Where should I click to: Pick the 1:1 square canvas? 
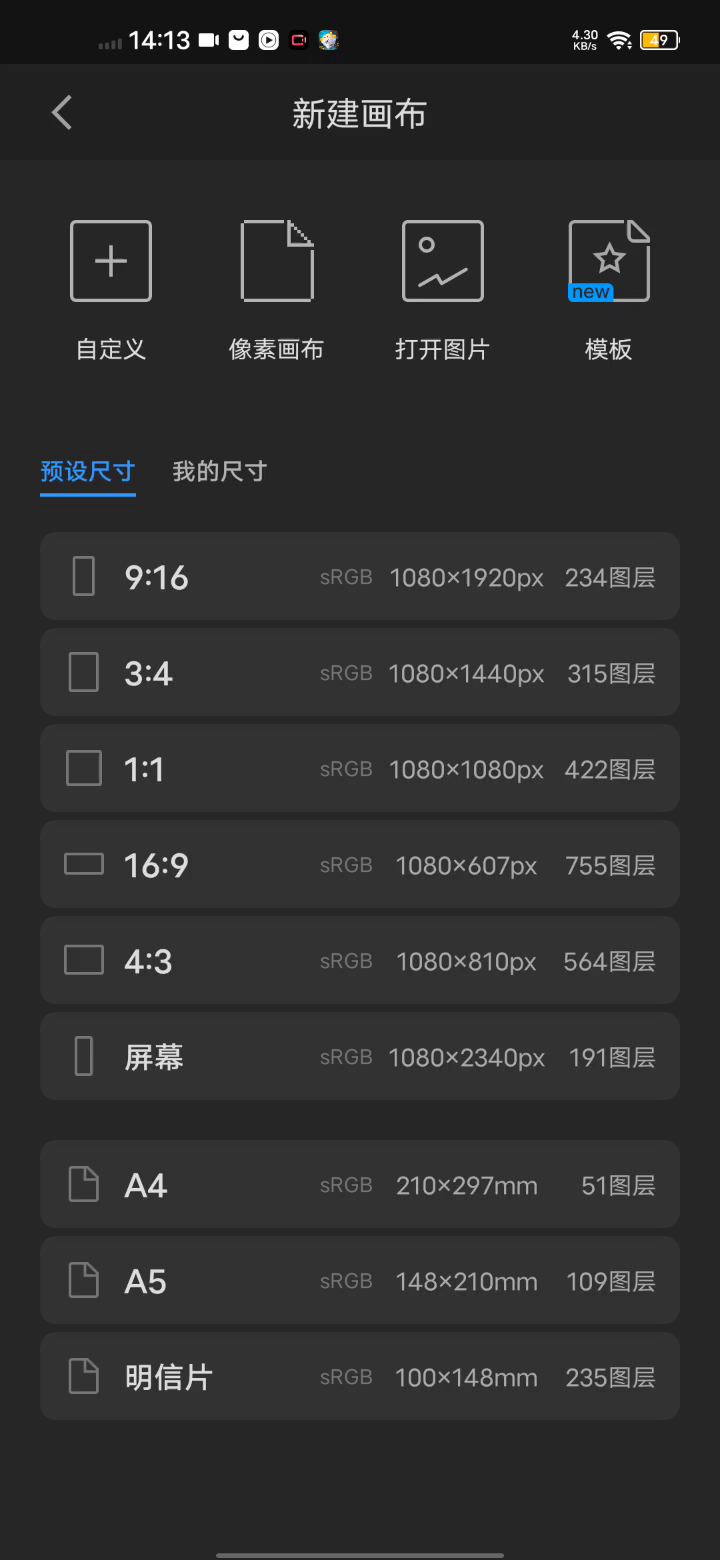[x=360, y=769]
